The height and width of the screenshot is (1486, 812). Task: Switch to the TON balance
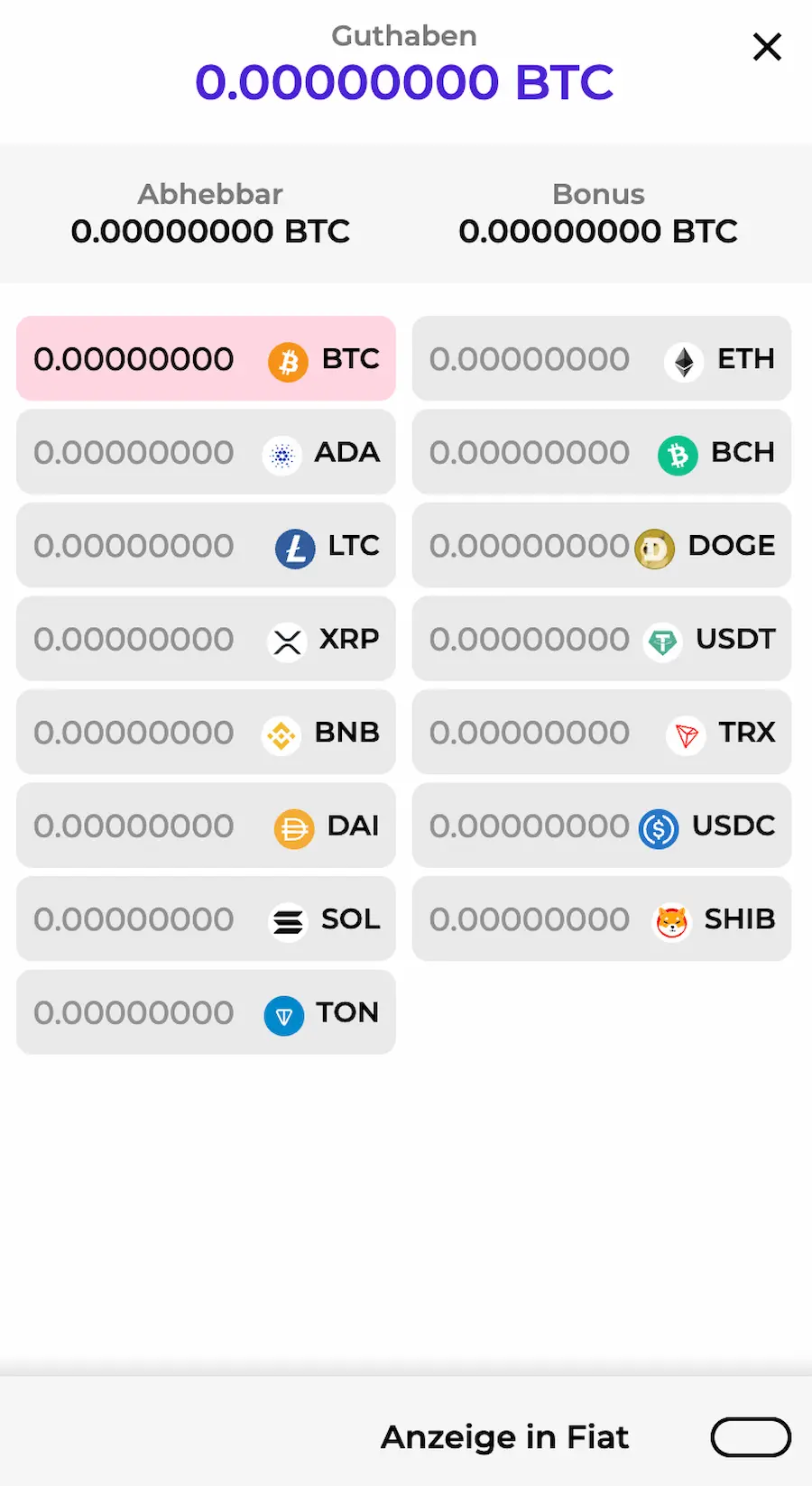coord(206,1012)
